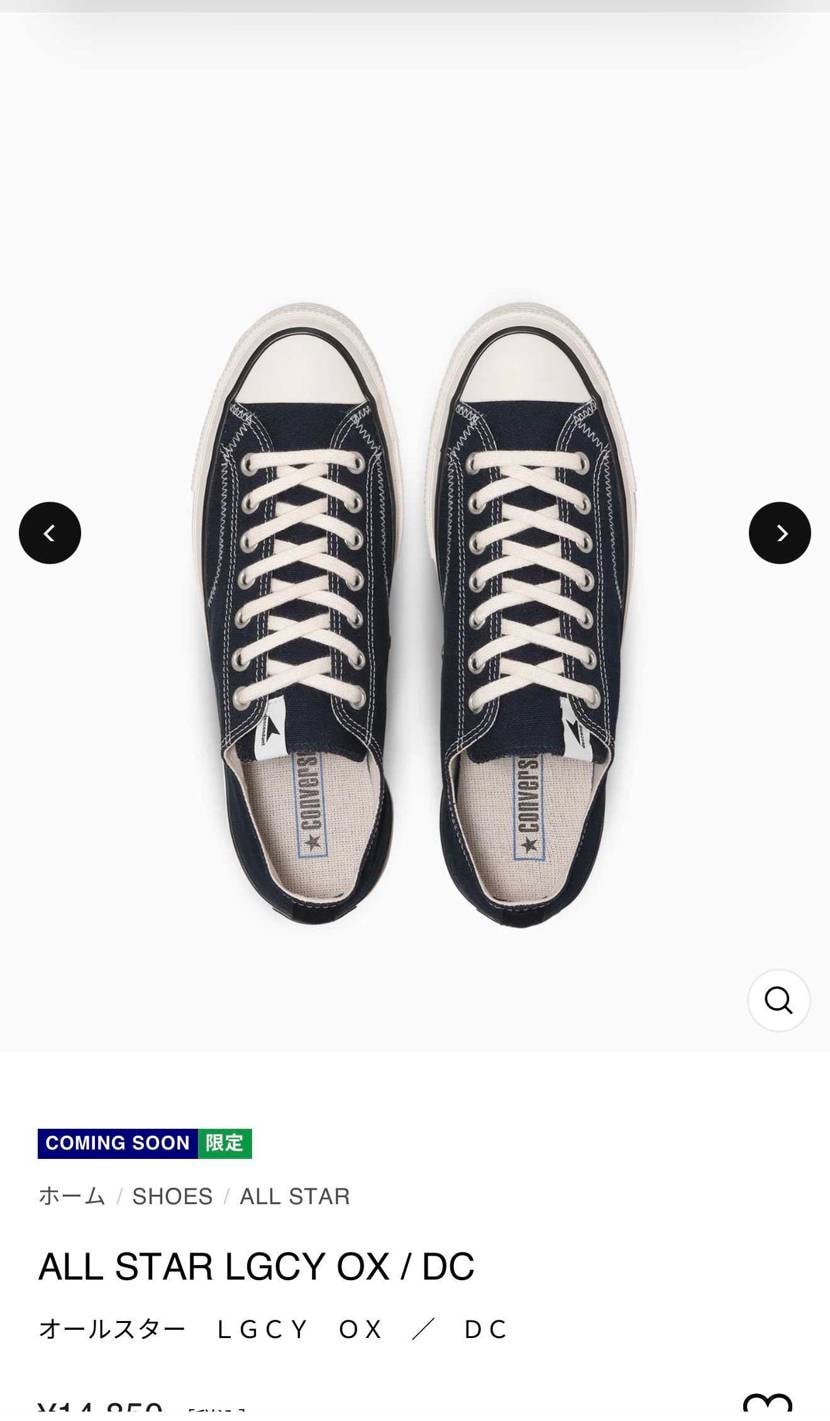Show the previous product image

(50, 533)
